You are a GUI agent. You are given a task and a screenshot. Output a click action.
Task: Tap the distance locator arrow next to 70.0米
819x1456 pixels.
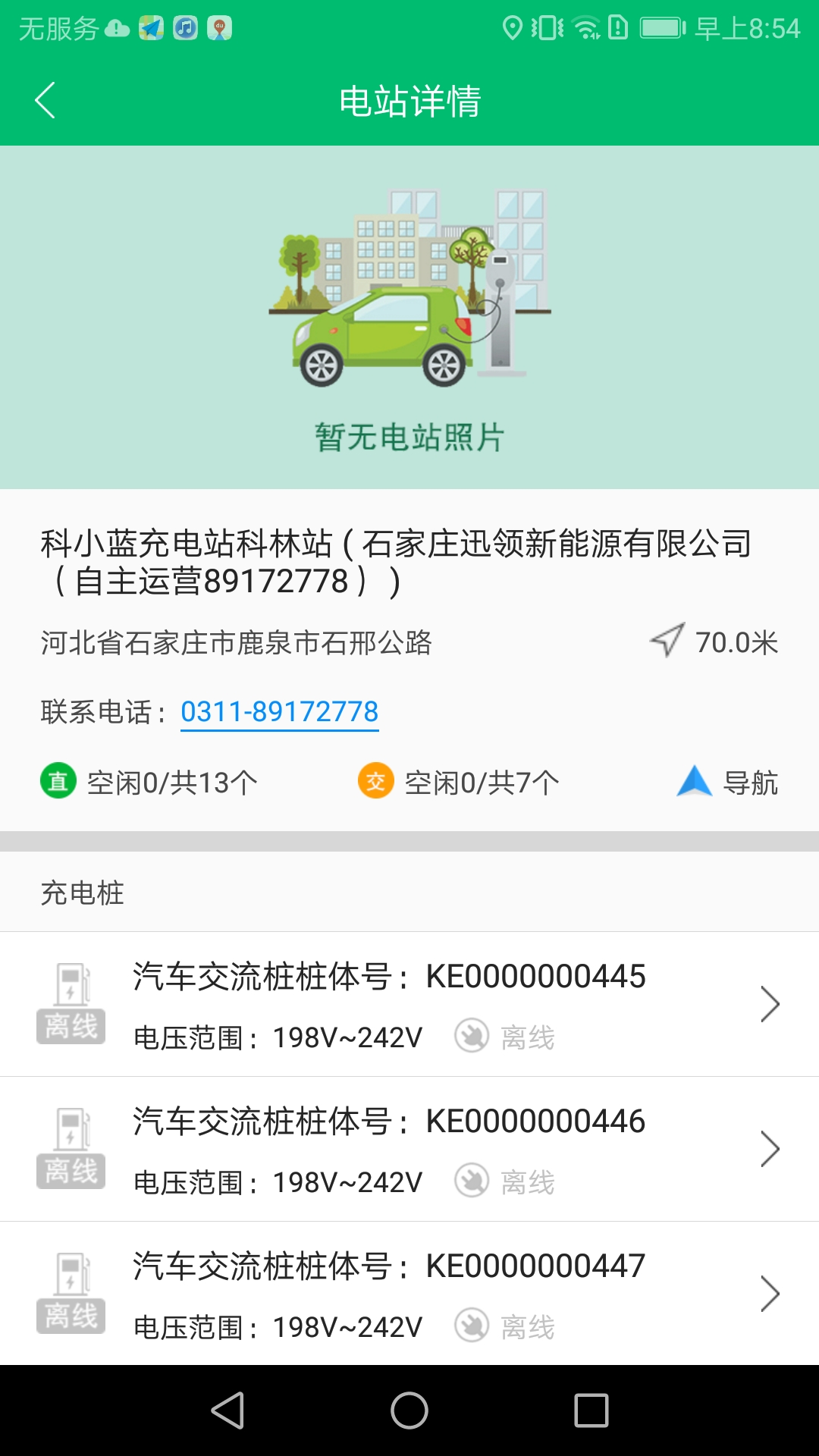(666, 642)
